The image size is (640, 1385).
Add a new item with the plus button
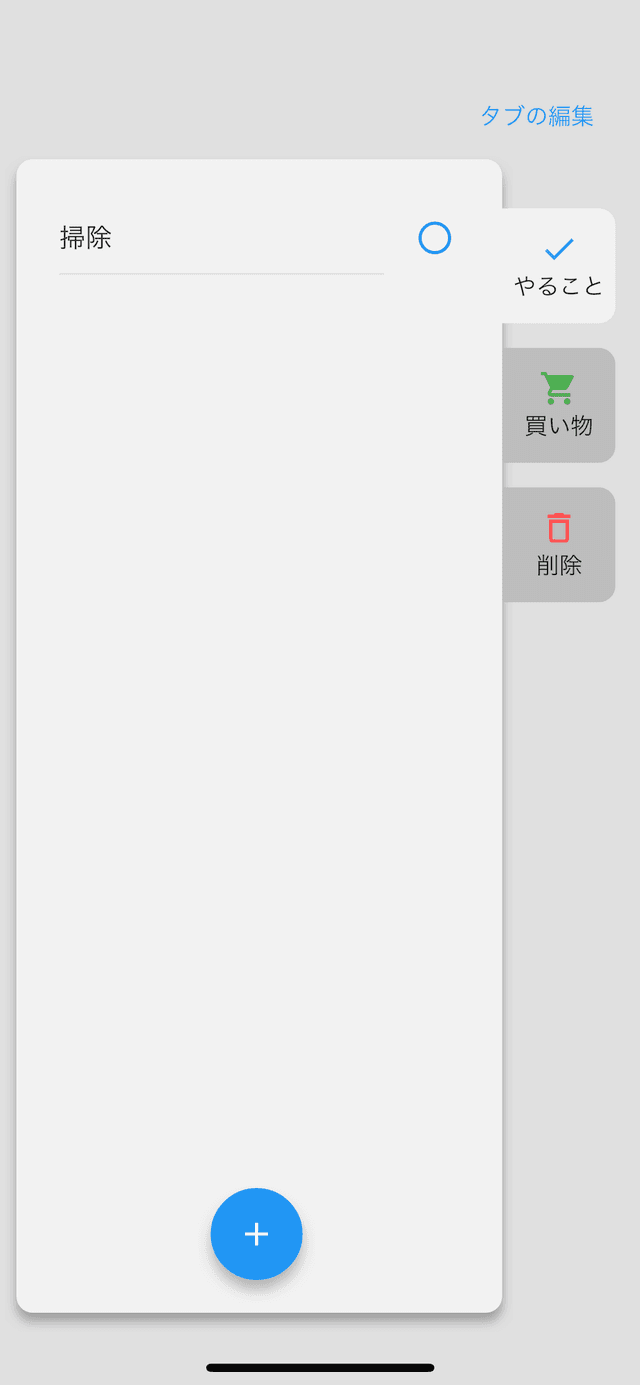point(256,1233)
